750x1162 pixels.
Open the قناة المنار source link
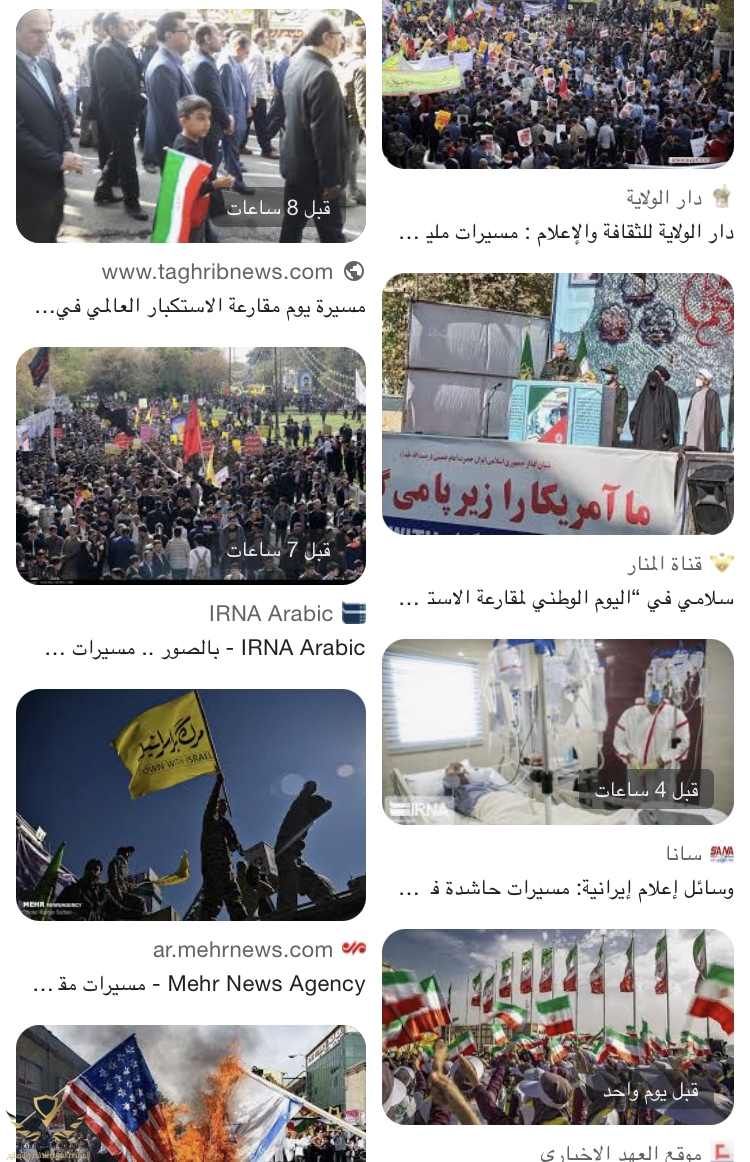point(670,564)
